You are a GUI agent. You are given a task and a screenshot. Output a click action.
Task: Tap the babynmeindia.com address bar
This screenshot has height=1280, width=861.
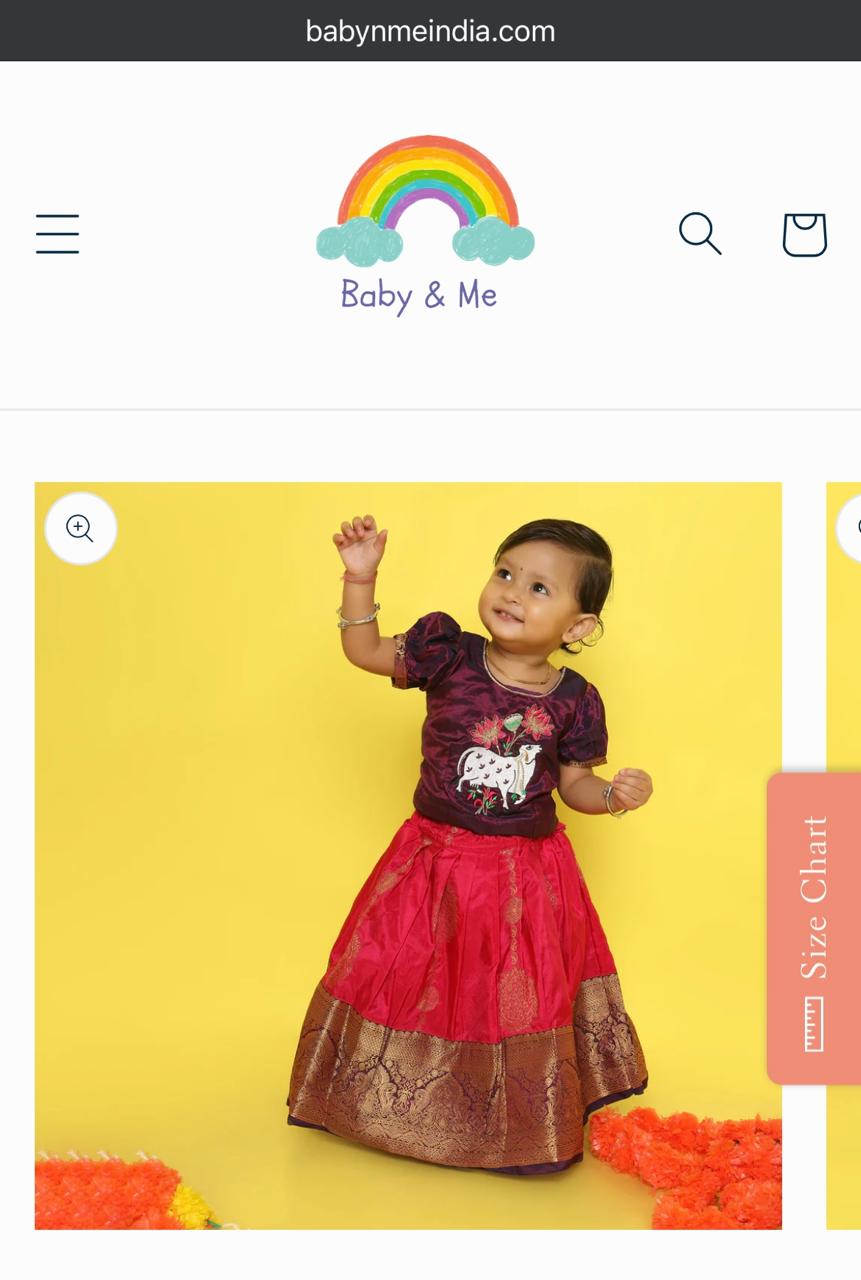tap(430, 31)
